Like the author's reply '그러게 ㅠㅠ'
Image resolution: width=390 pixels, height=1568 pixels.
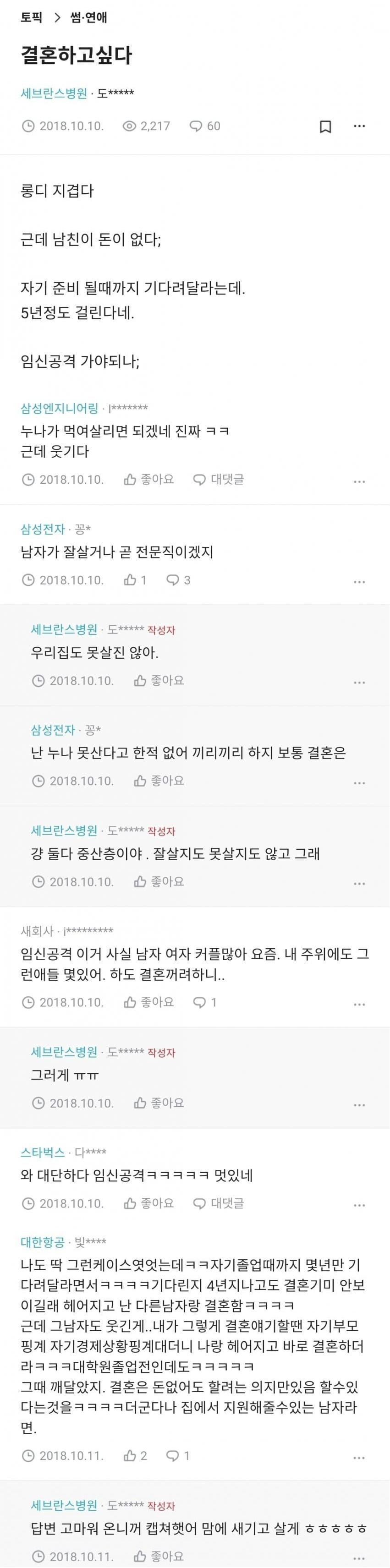tap(159, 1102)
